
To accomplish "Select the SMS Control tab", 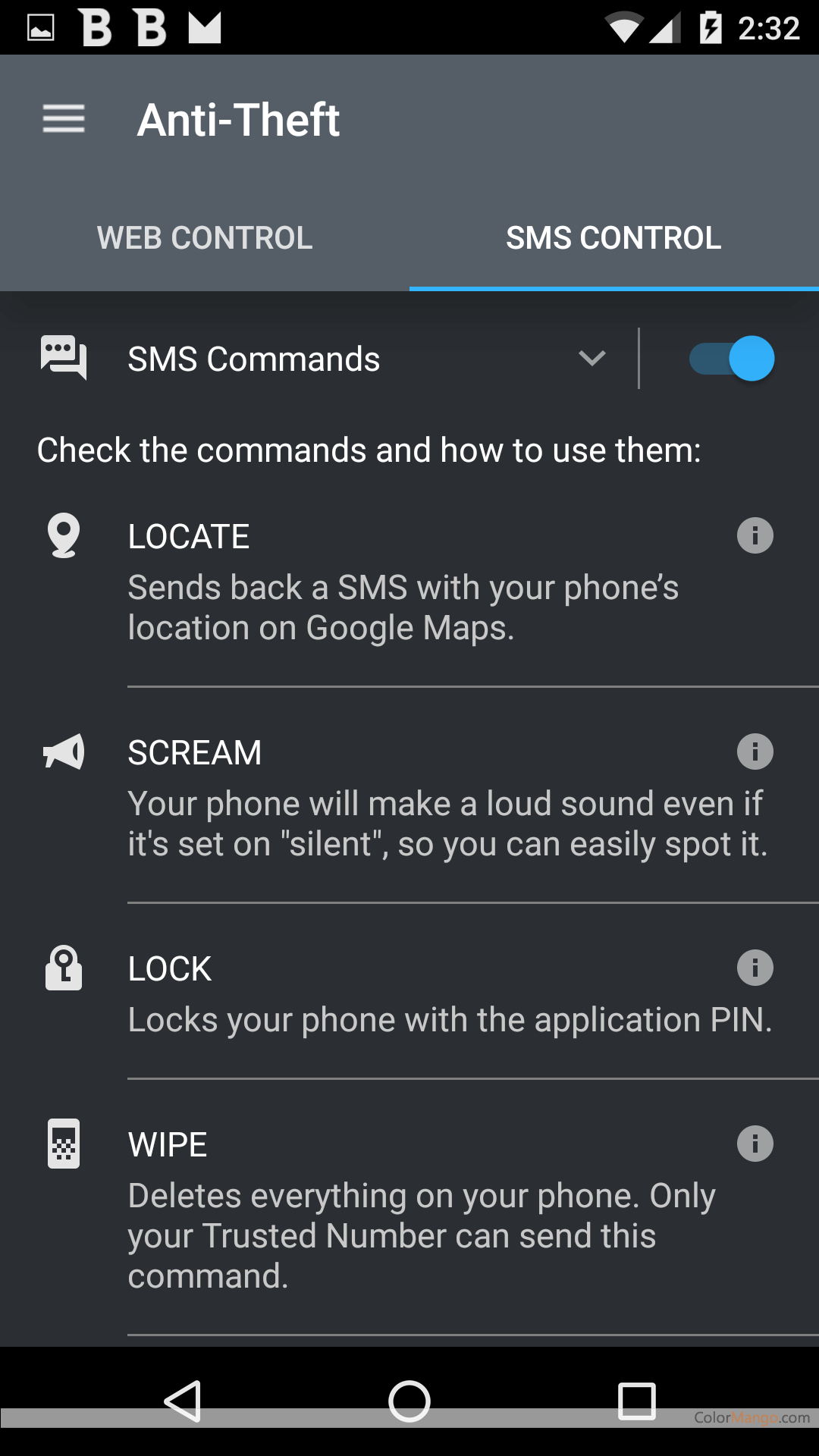I will pos(614,237).
